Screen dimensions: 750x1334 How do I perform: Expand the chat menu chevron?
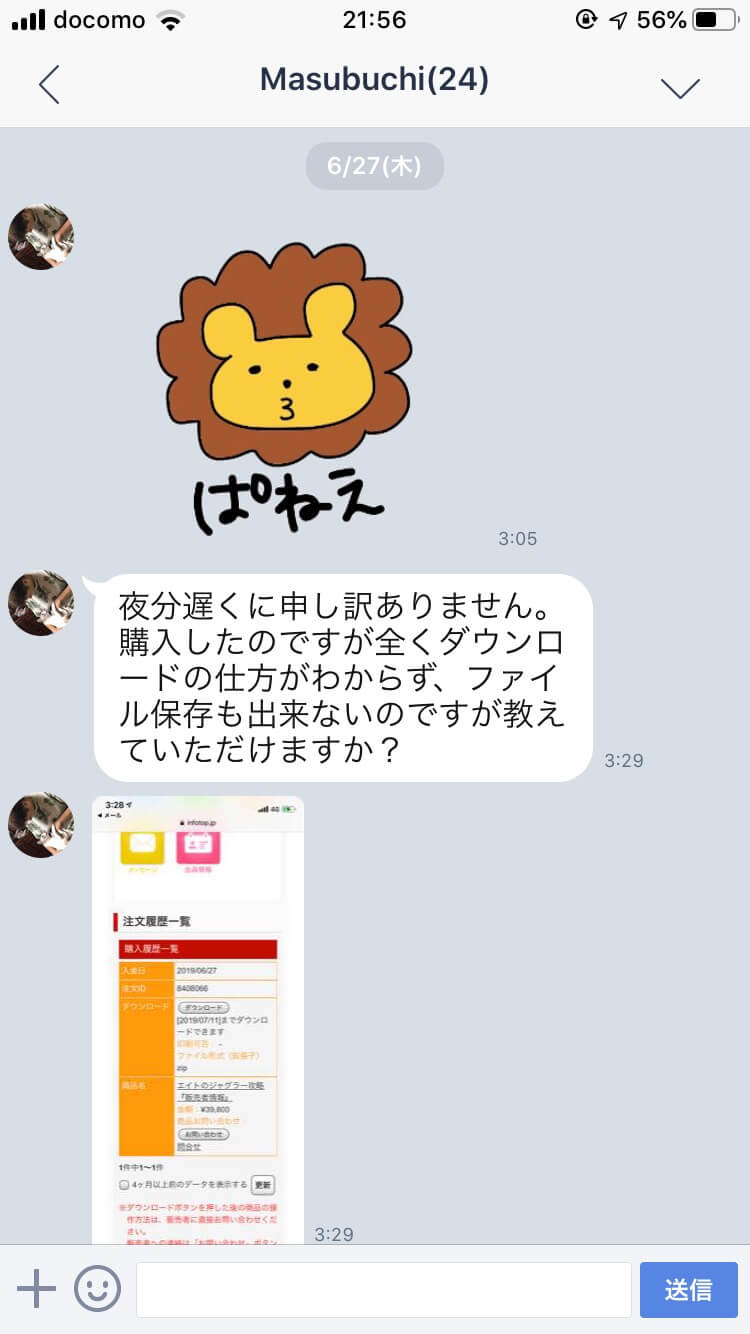point(680,87)
